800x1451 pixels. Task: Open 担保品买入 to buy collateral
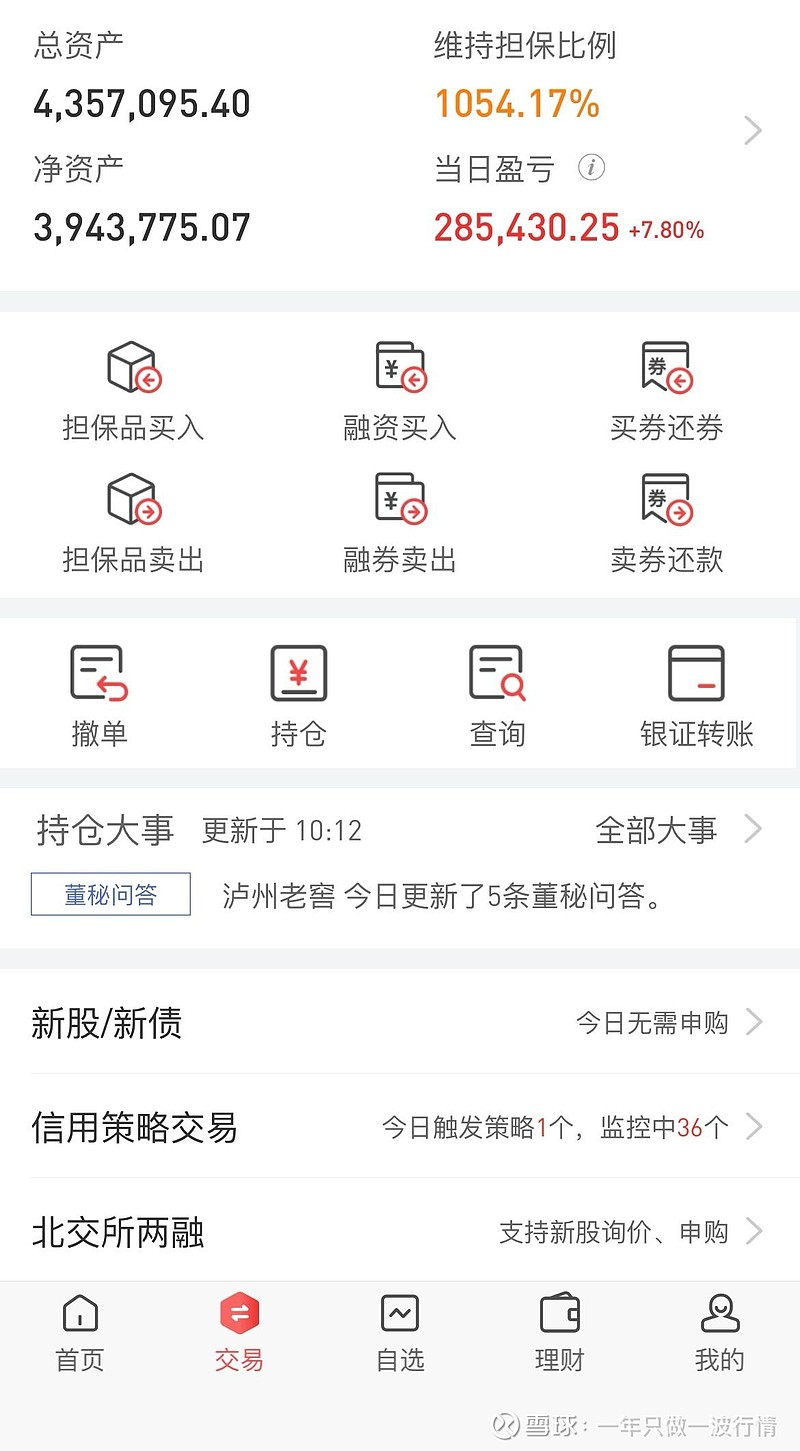pos(133,392)
